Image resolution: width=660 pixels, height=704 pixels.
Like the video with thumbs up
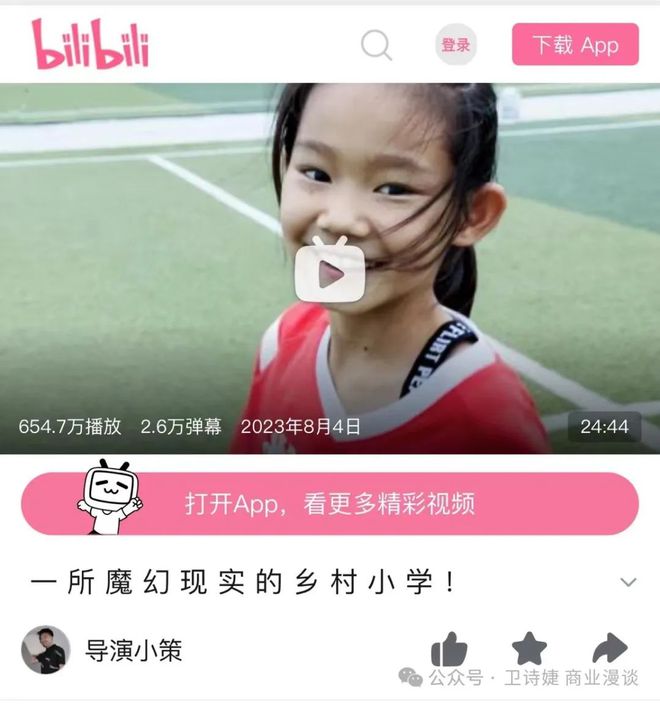(x=449, y=650)
